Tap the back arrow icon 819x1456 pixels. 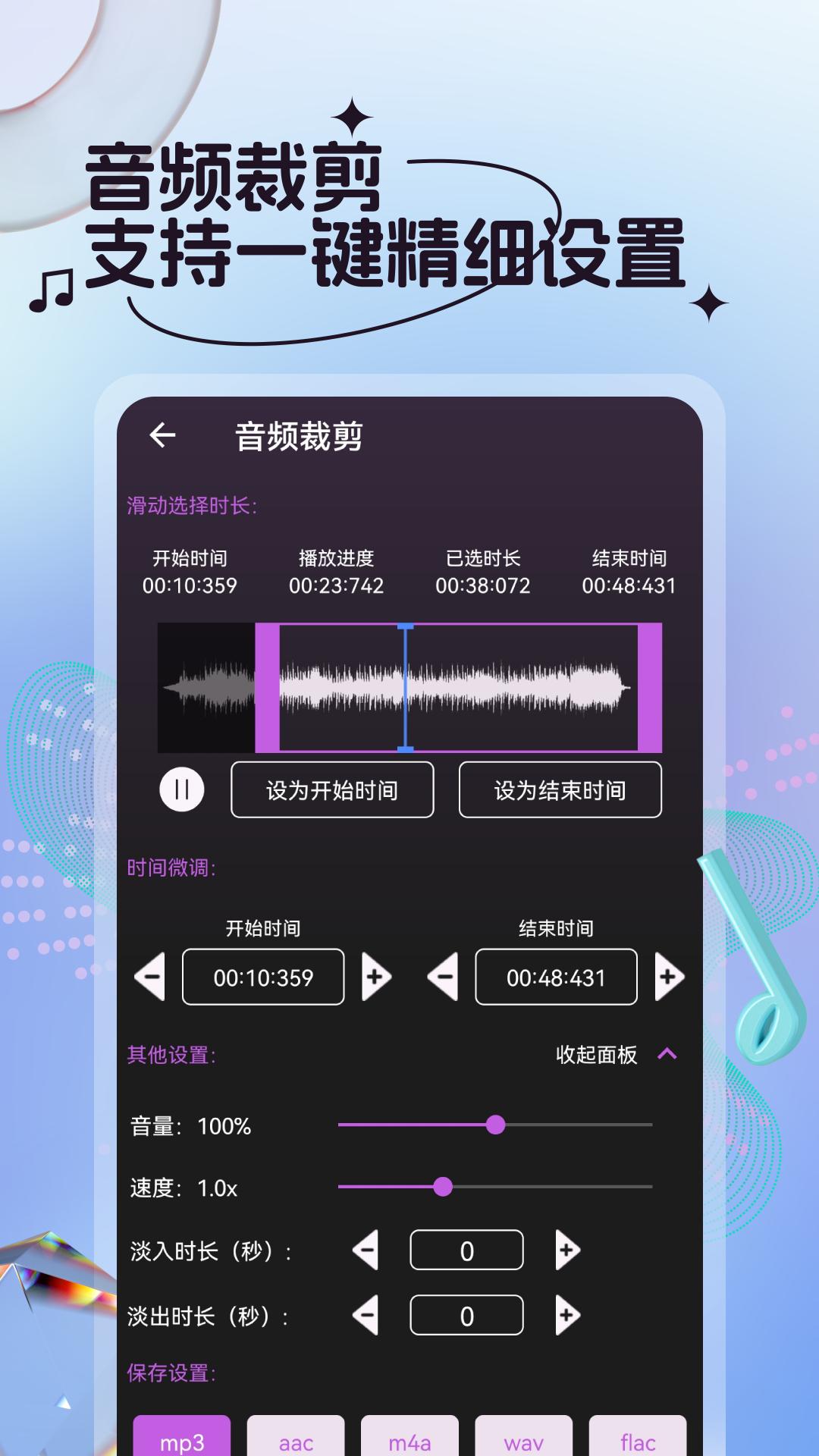coord(164,435)
